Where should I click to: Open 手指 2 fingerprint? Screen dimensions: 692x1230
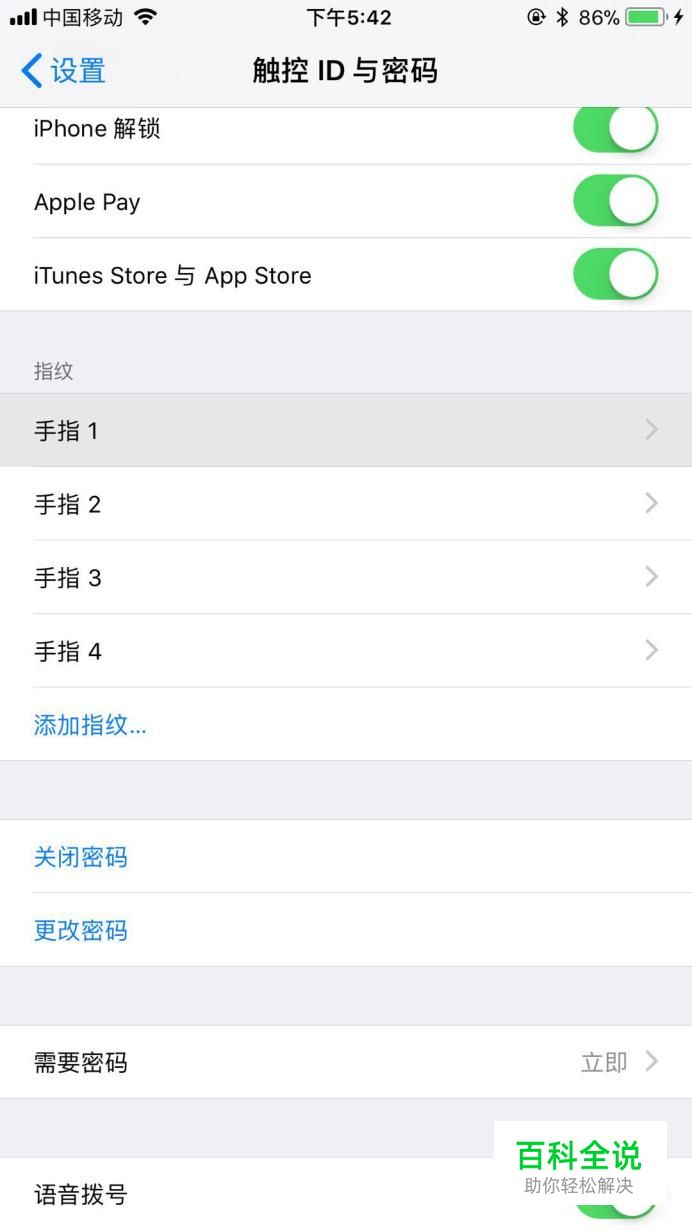click(346, 504)
